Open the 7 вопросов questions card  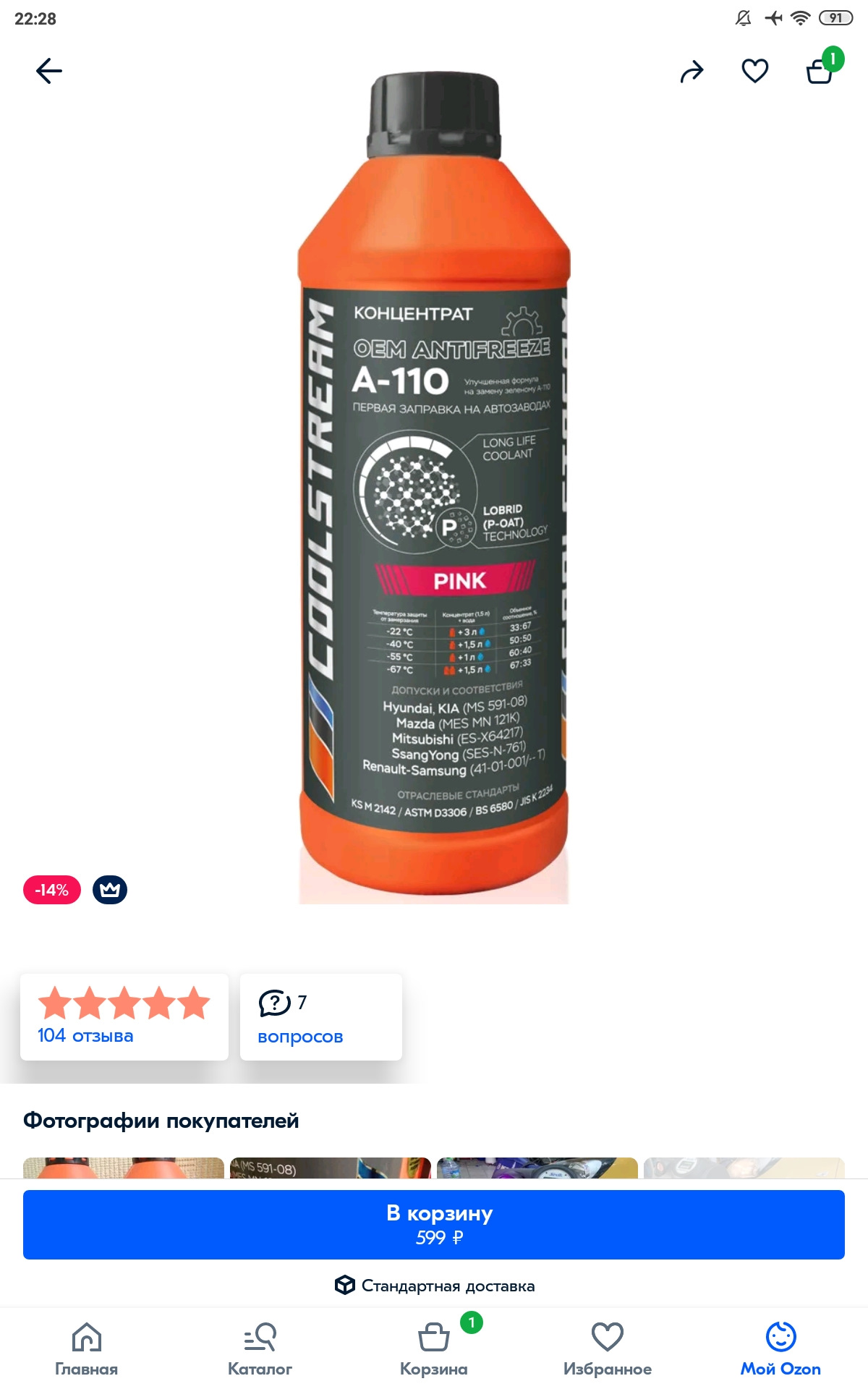(320, 1016)
